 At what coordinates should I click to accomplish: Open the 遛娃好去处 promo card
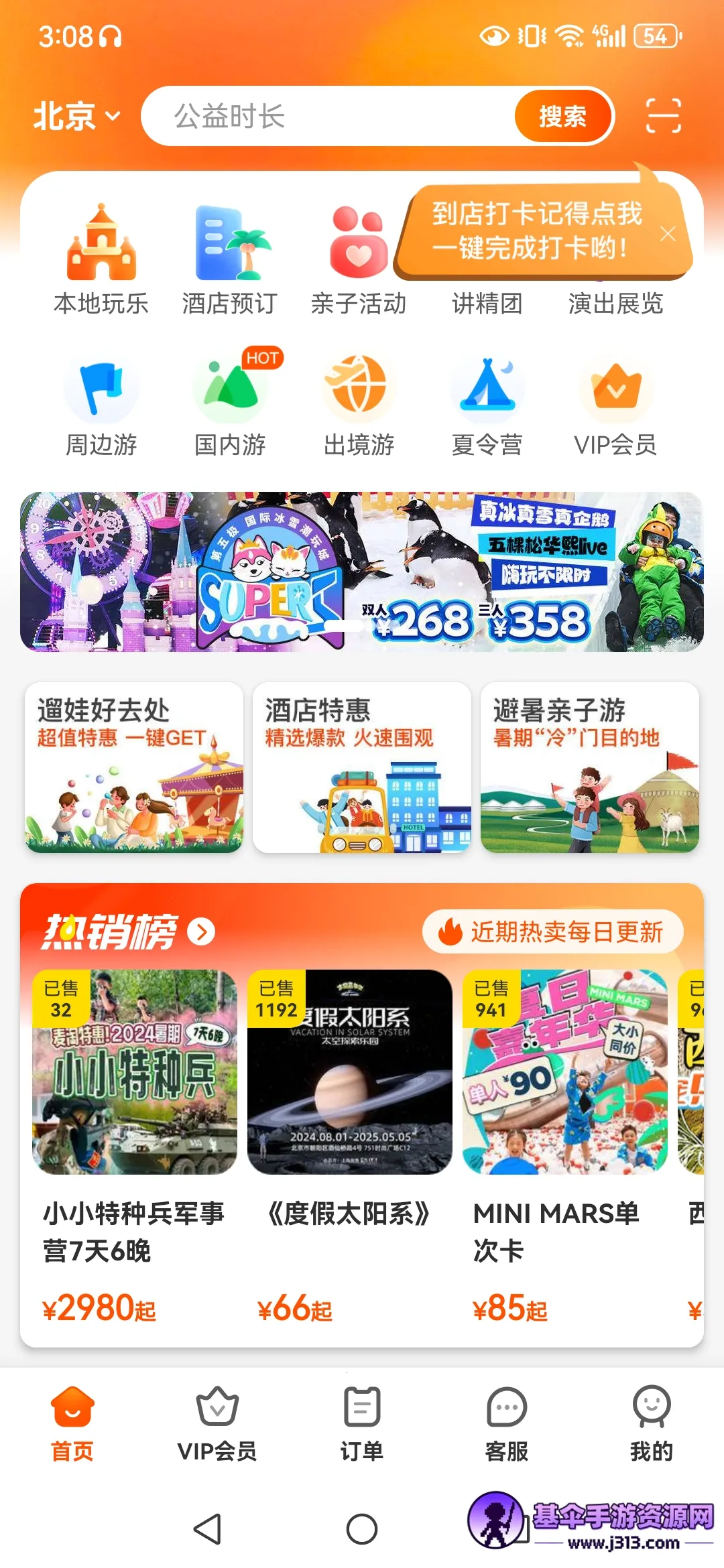[134, 767]
